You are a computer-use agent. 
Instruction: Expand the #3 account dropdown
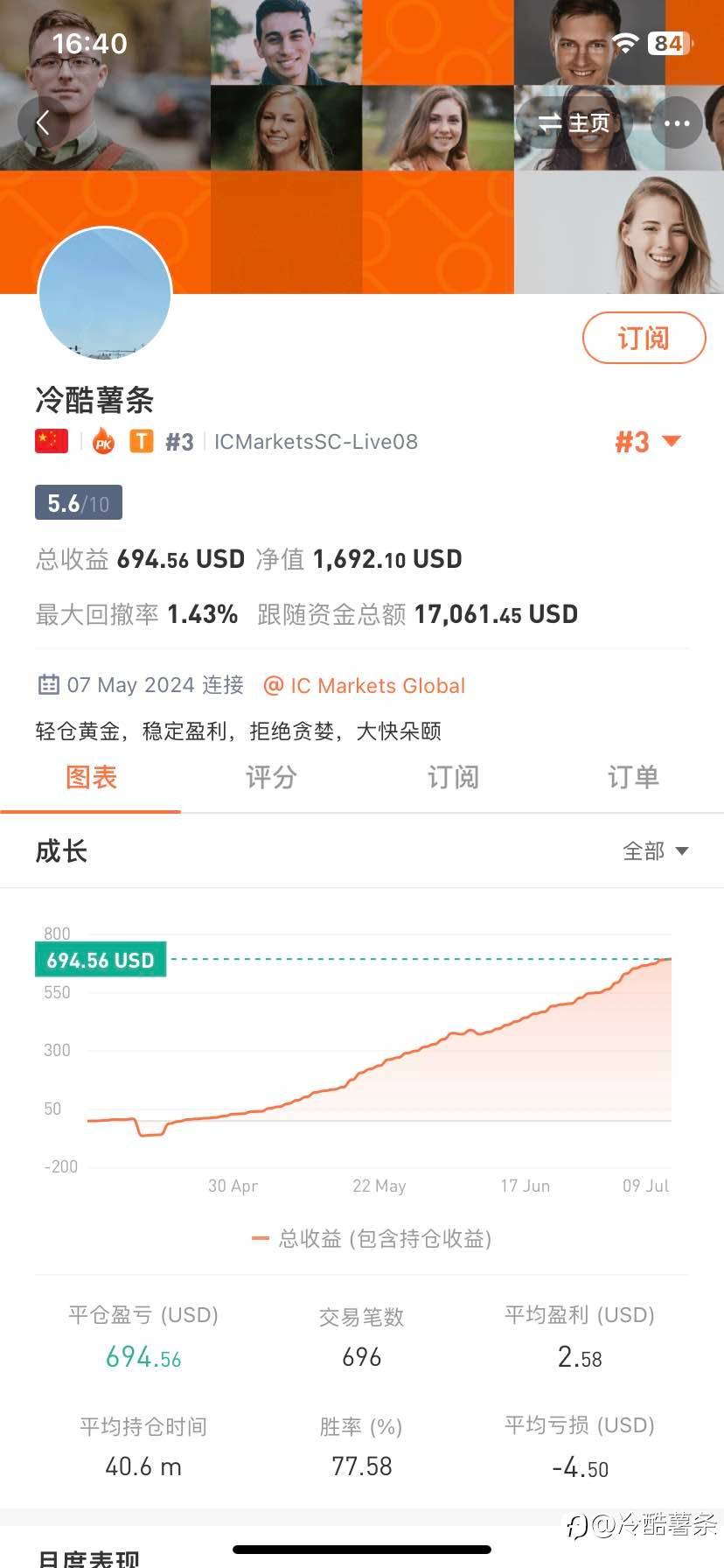[648, 442]
